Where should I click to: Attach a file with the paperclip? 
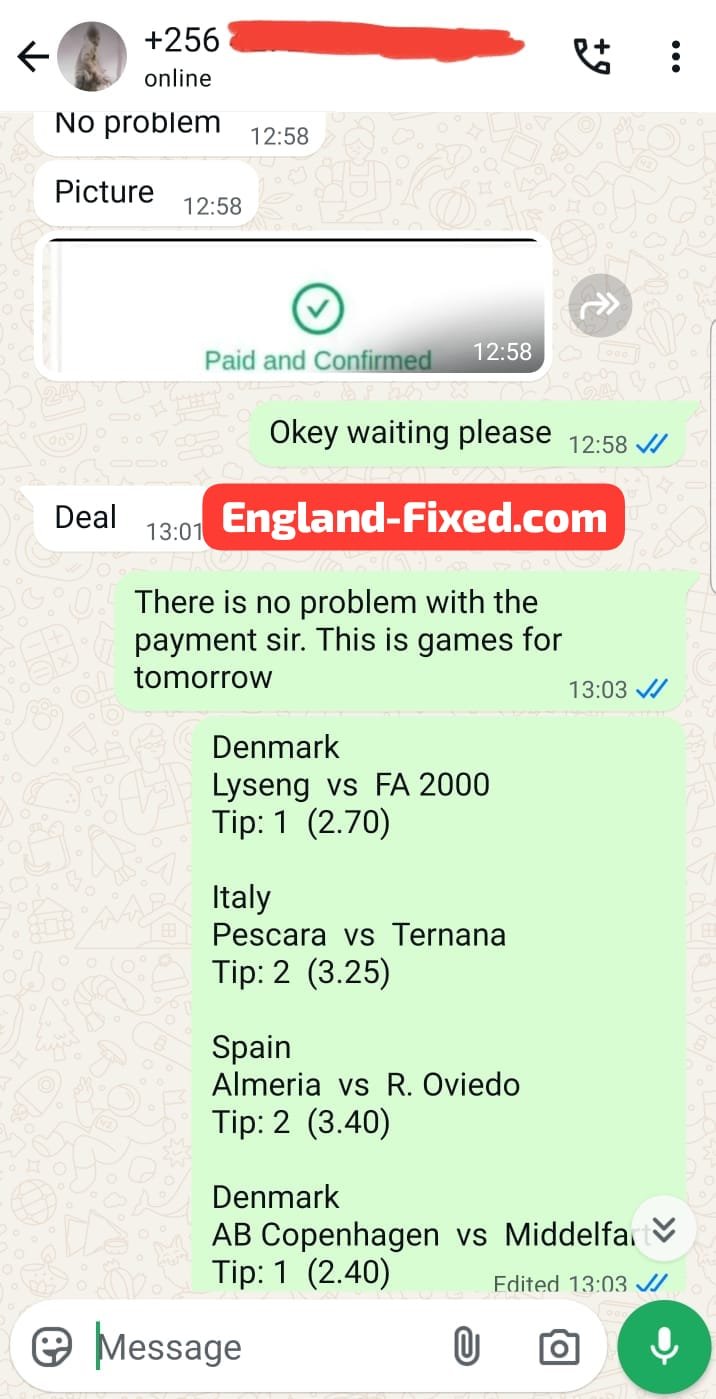pos(466,1347)
